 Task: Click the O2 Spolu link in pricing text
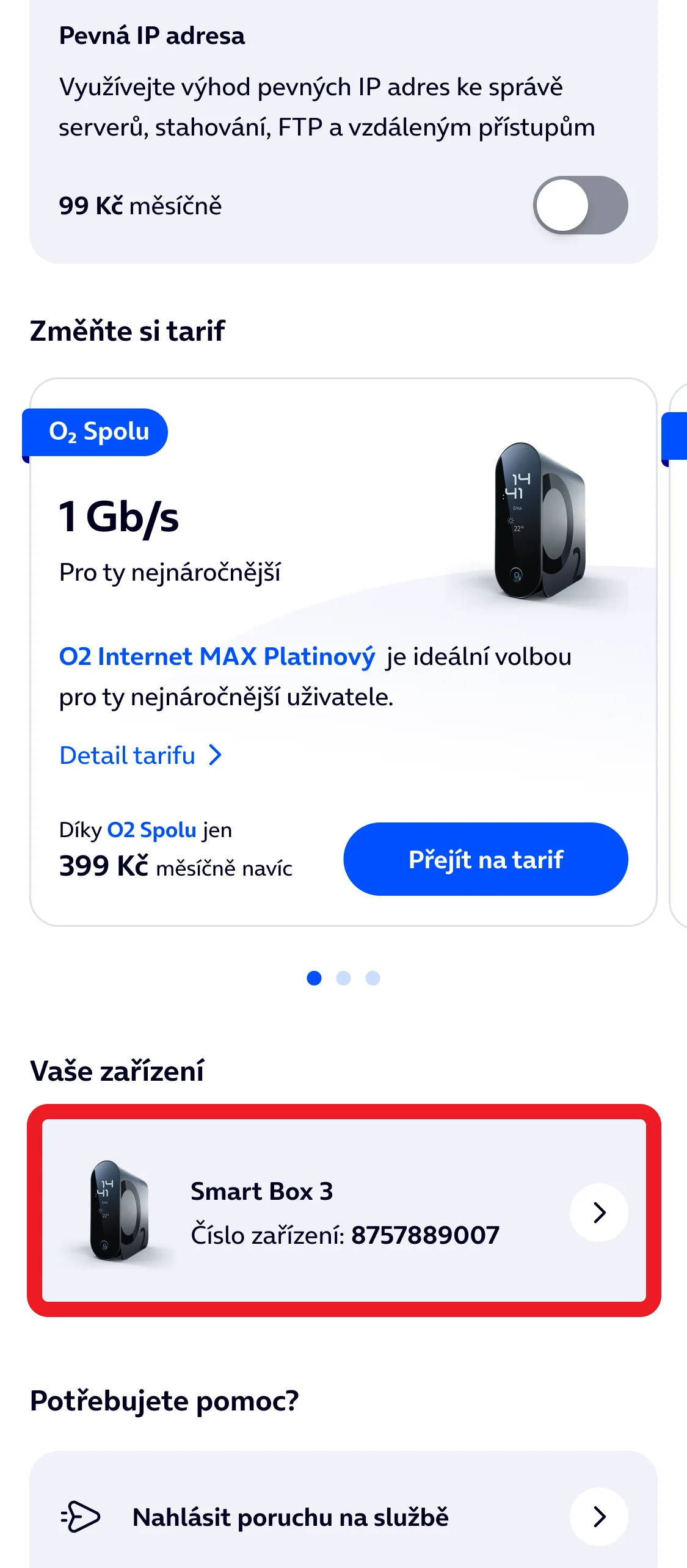click(151, 829)
